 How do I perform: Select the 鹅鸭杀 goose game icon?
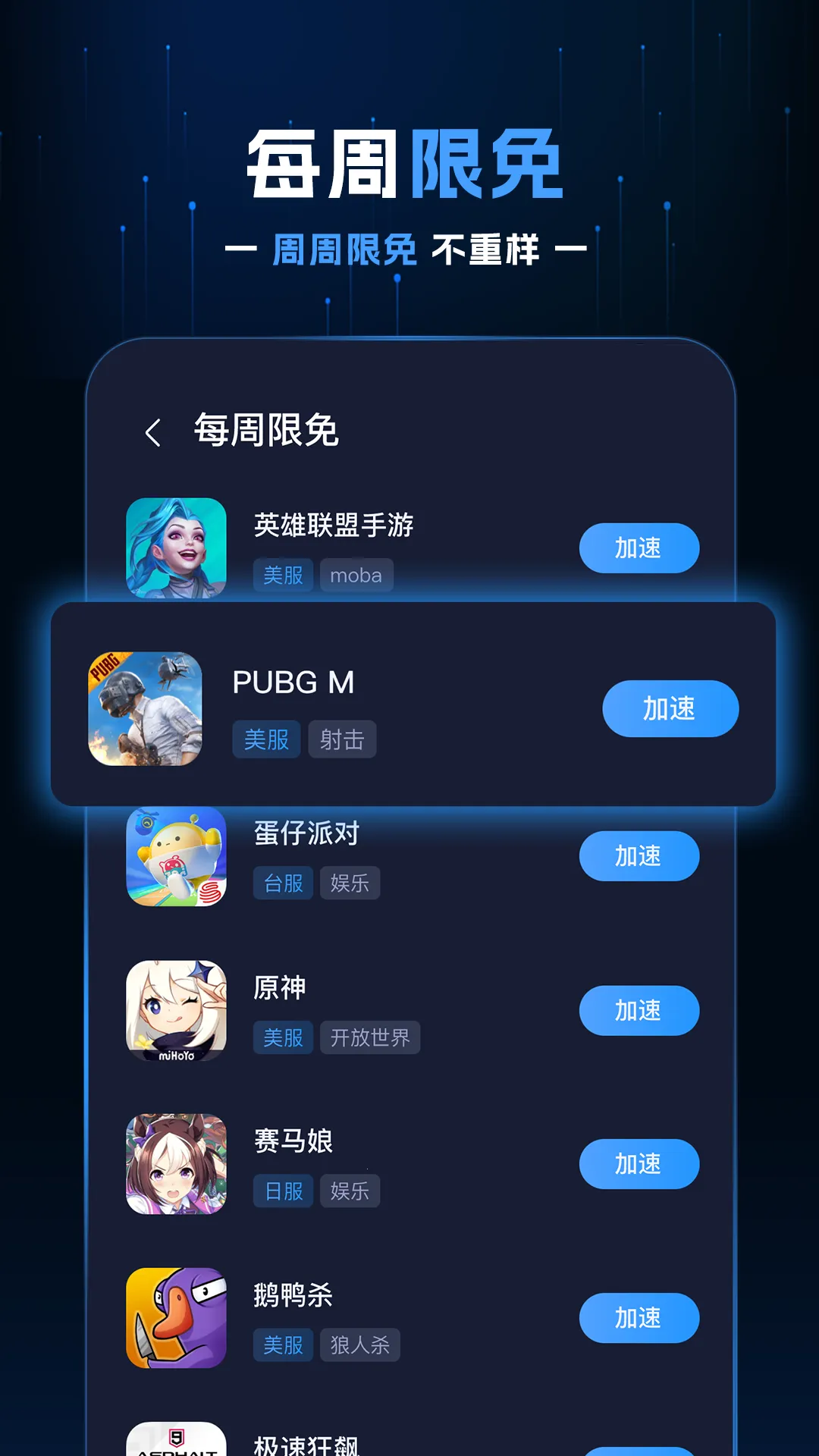click(x=176, y=1318)
